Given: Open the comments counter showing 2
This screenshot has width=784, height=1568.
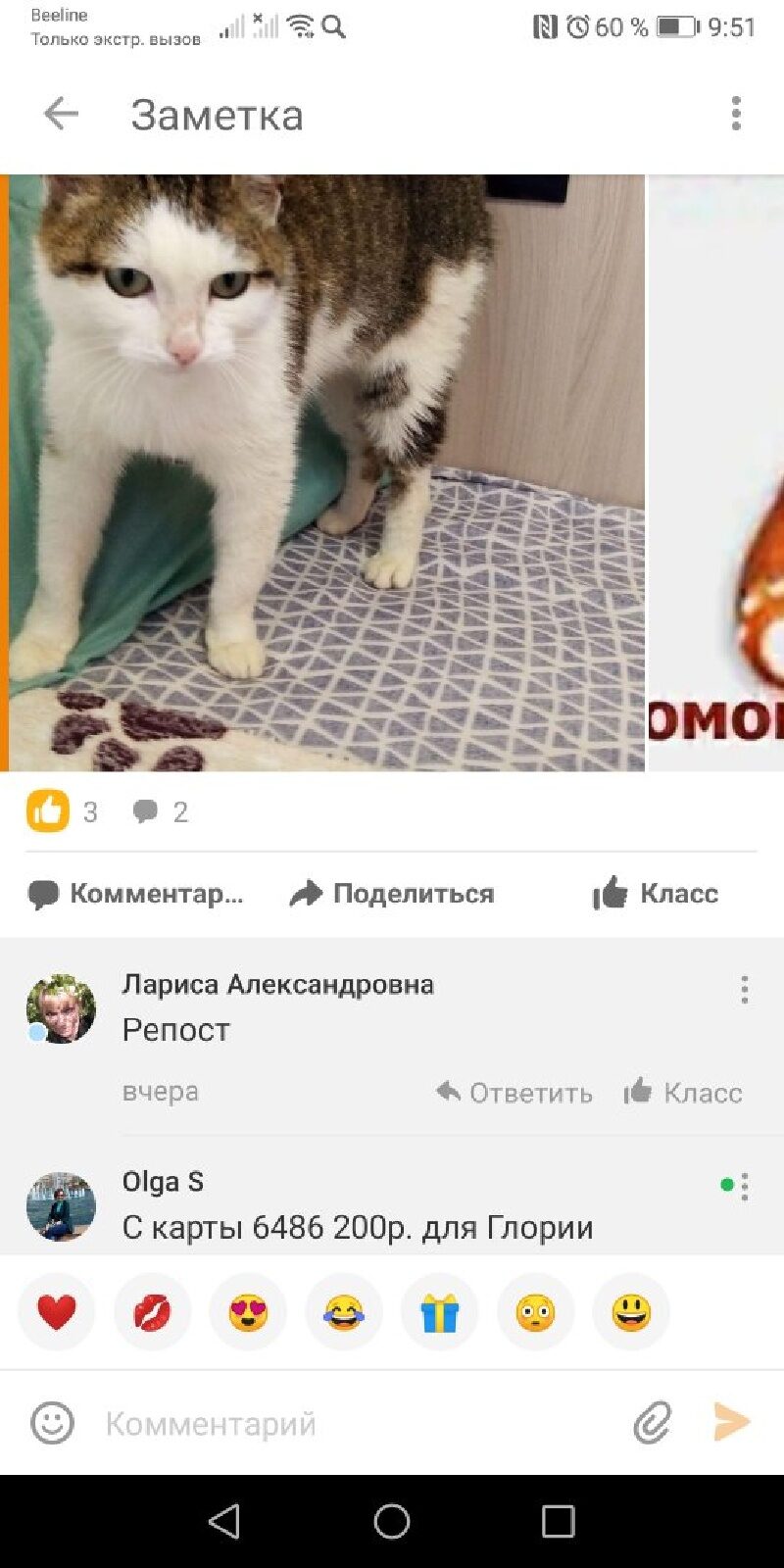Looking at the screenshot, I should pyautogui.click(x=161, y=811).
